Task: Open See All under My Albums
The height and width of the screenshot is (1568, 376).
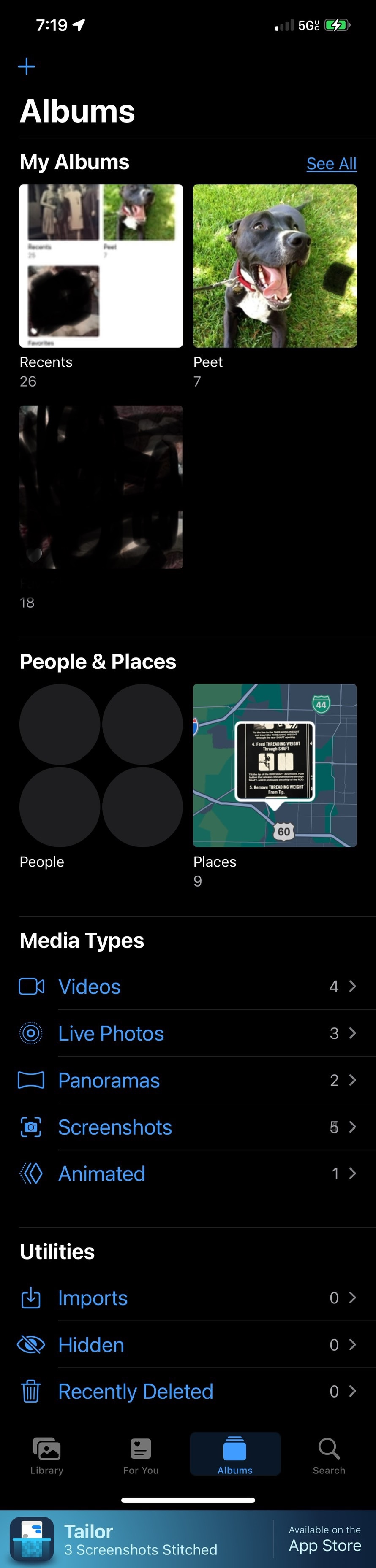Action: tap(331, 164)
